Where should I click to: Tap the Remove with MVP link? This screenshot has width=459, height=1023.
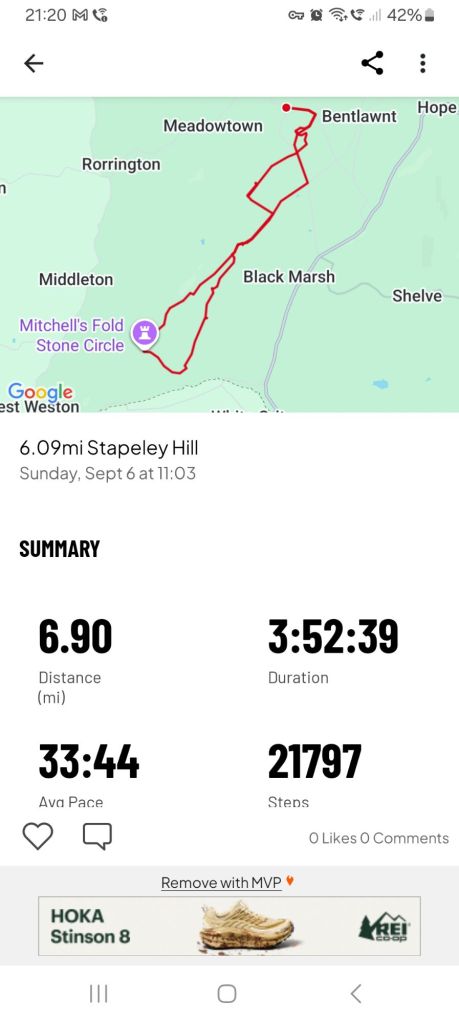[221, 883]
